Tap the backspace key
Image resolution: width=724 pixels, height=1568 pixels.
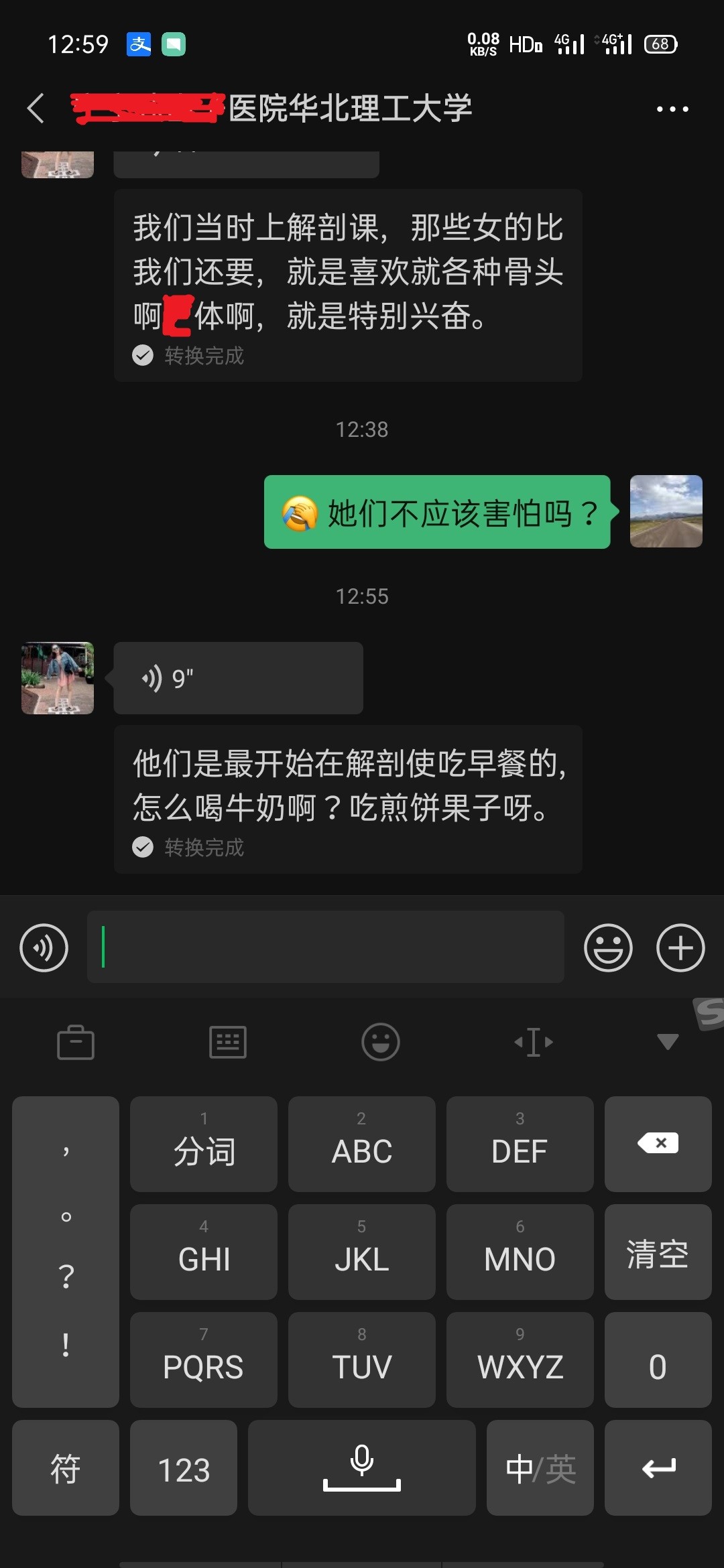[658, 1143]
